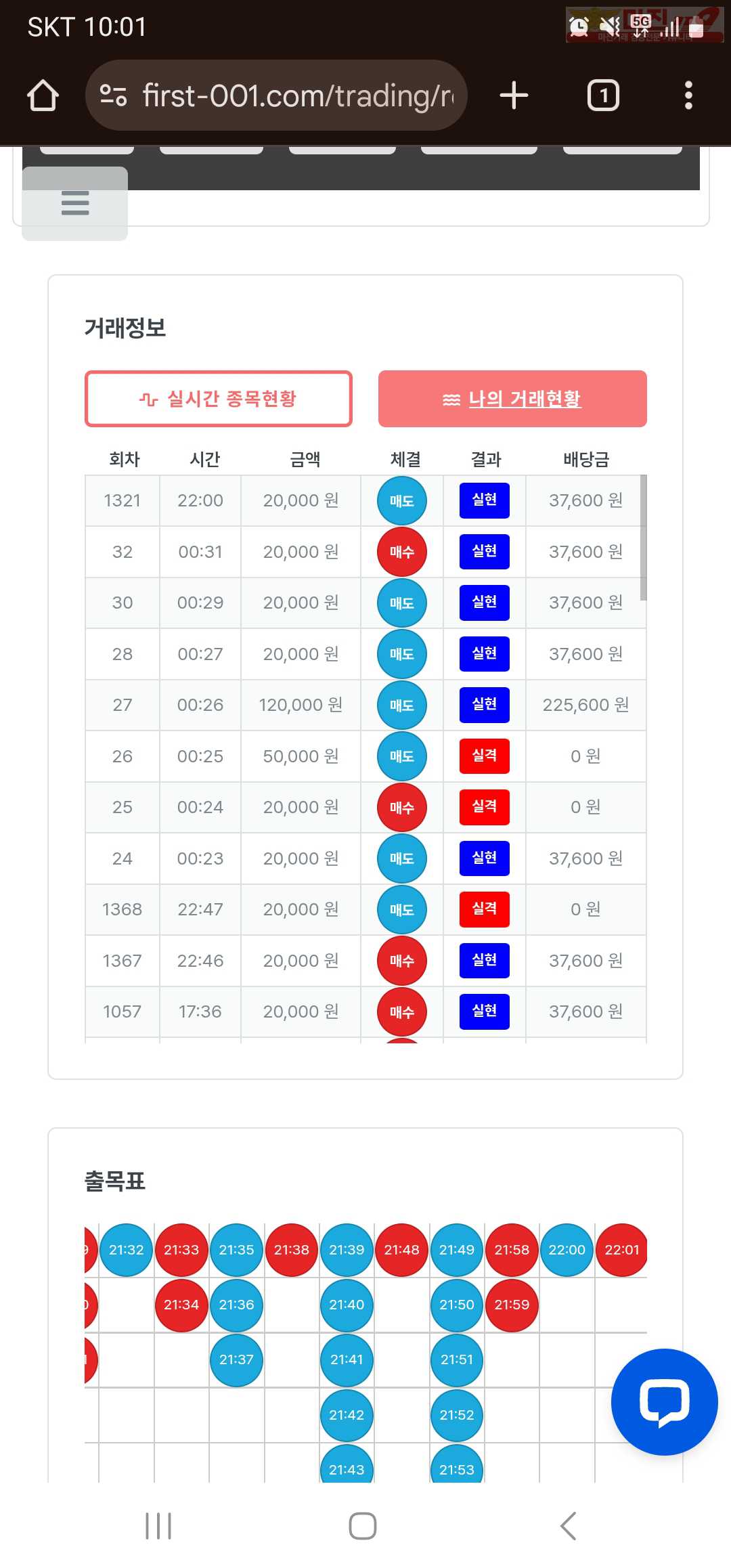Open a new browser tab
The width and height of the screenshot is (731, 1568).
[514, 95]
